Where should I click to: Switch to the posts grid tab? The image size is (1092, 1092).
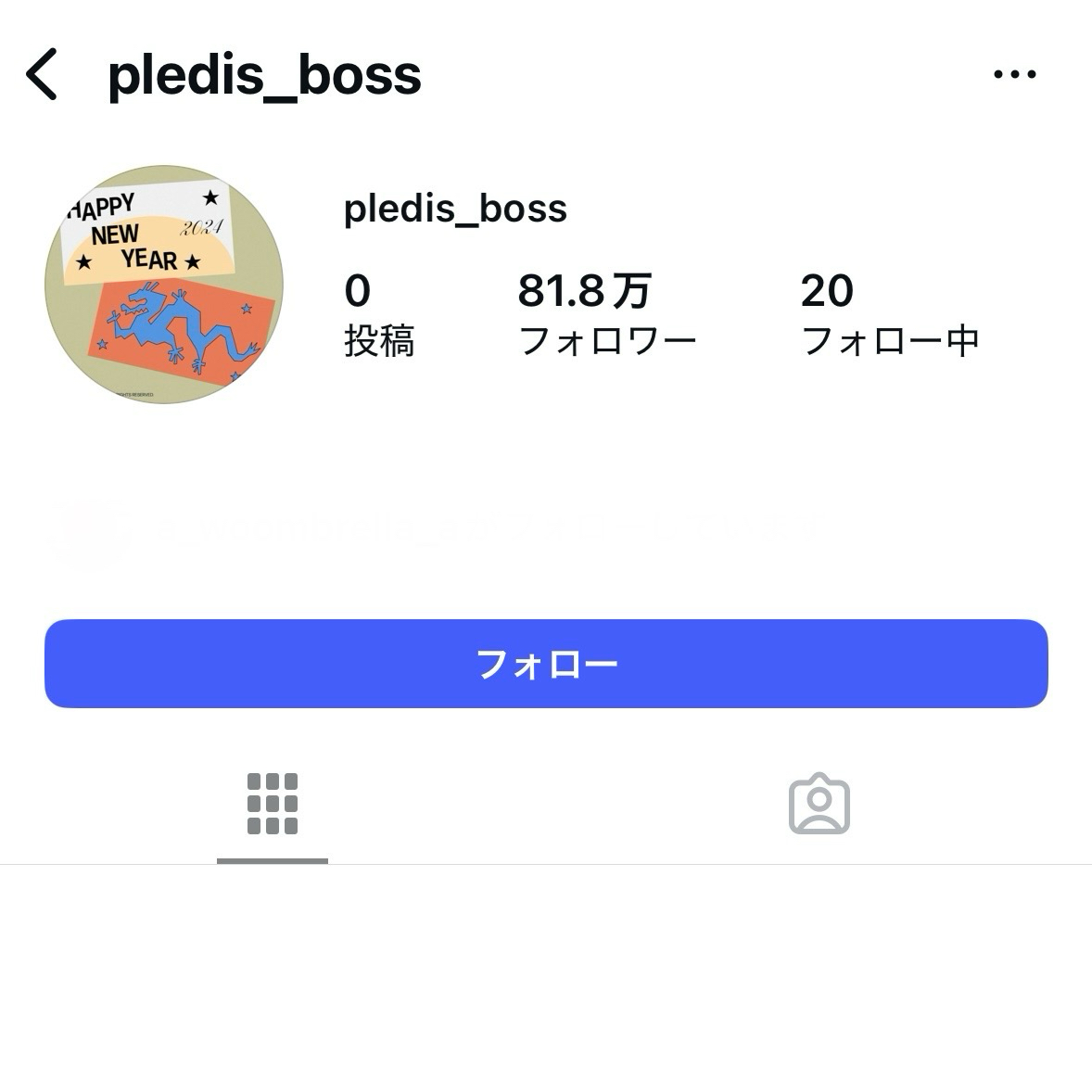pyautogui.click(x=273, y=805)
